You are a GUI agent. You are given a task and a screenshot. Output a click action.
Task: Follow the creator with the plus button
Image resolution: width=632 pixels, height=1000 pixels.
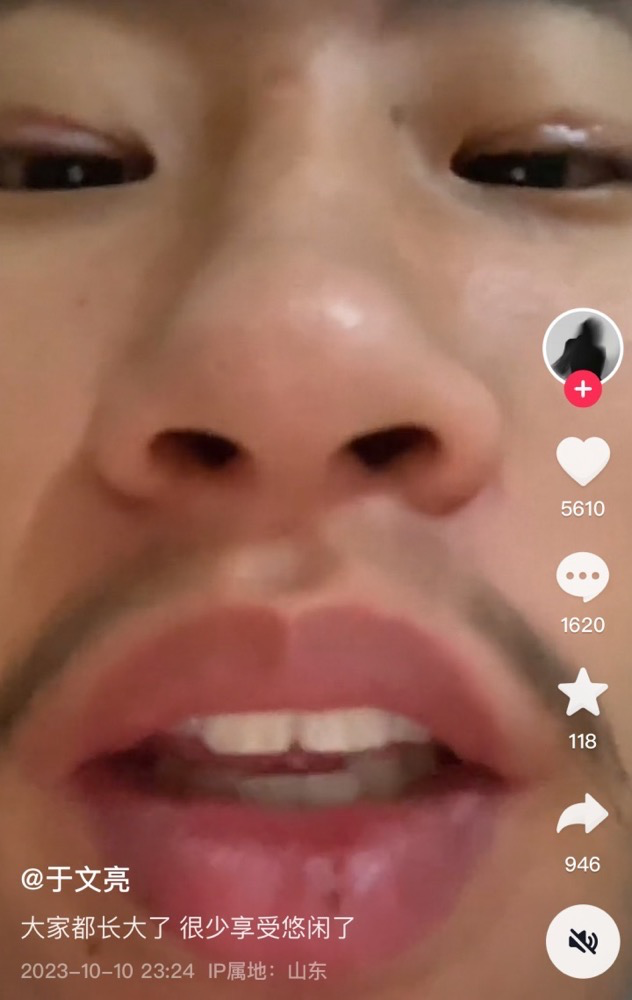pyautogui.click(x=582, y=389)
